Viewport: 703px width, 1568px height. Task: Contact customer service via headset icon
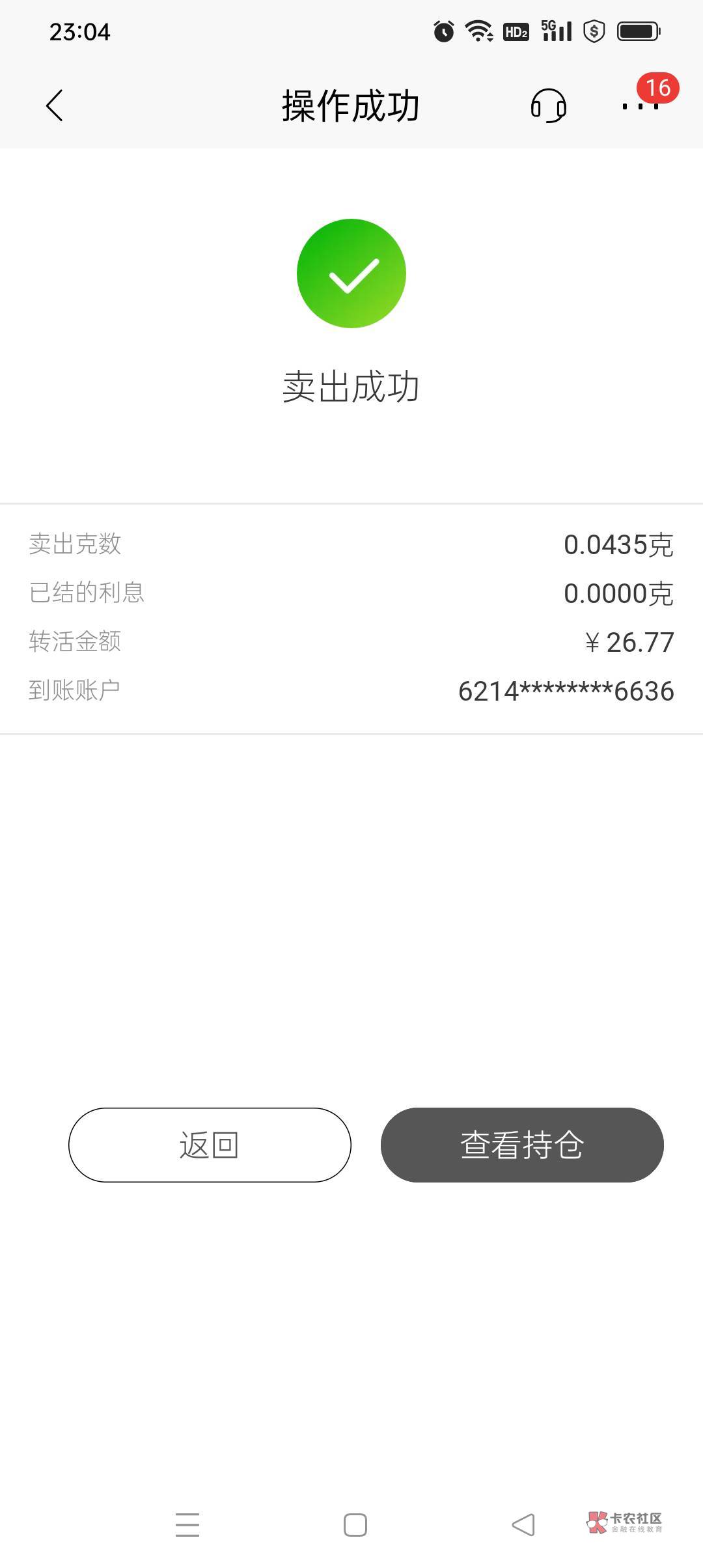click(548, 105)
